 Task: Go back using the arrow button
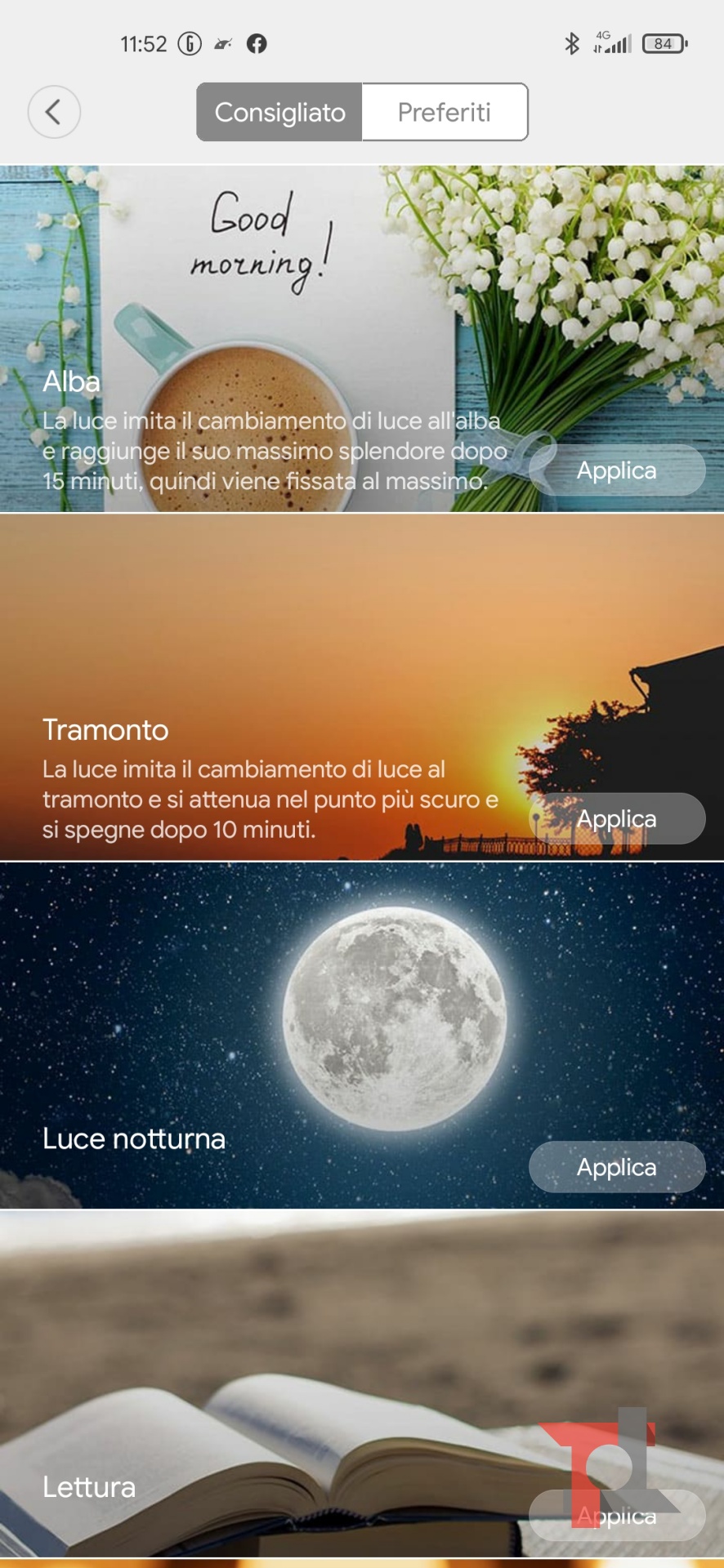(x=54, y=112)
